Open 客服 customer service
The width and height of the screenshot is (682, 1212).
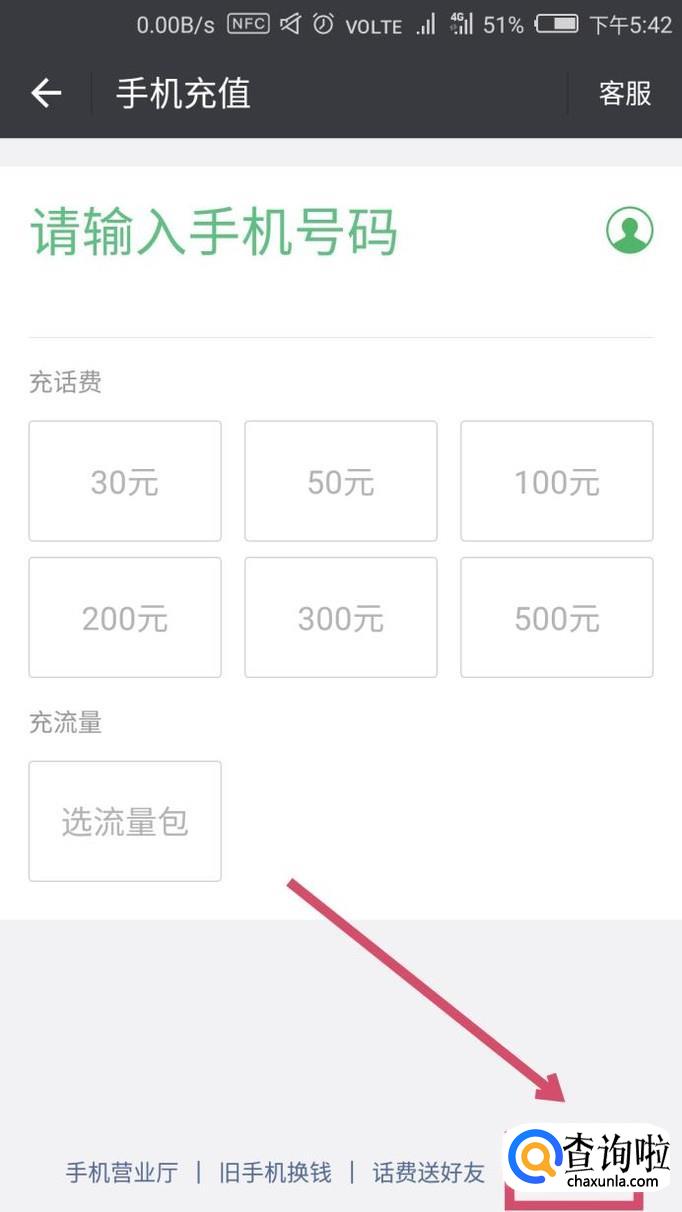[x=625, y=93]
